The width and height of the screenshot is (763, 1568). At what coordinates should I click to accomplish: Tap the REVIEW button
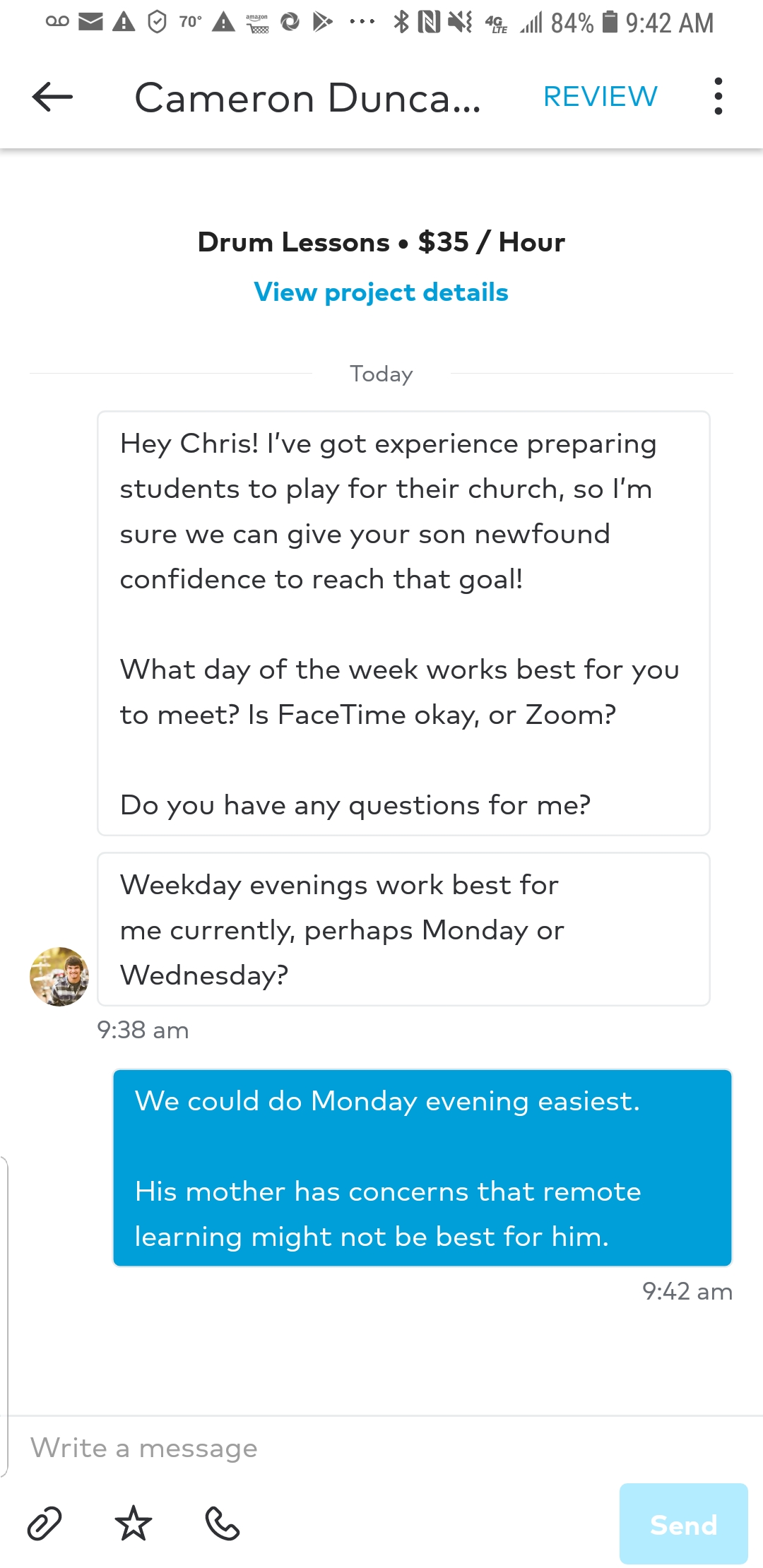(x=600, y=97)
